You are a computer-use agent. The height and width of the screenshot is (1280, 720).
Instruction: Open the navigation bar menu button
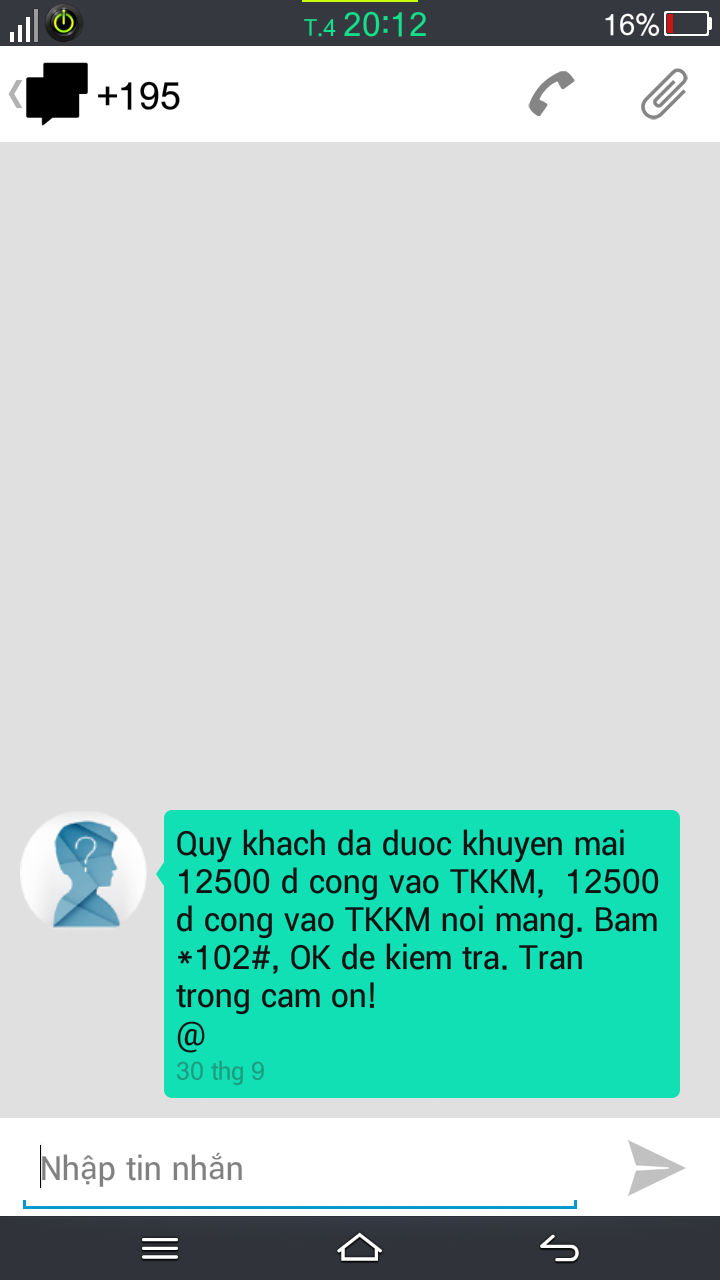tap(160, 1248)
